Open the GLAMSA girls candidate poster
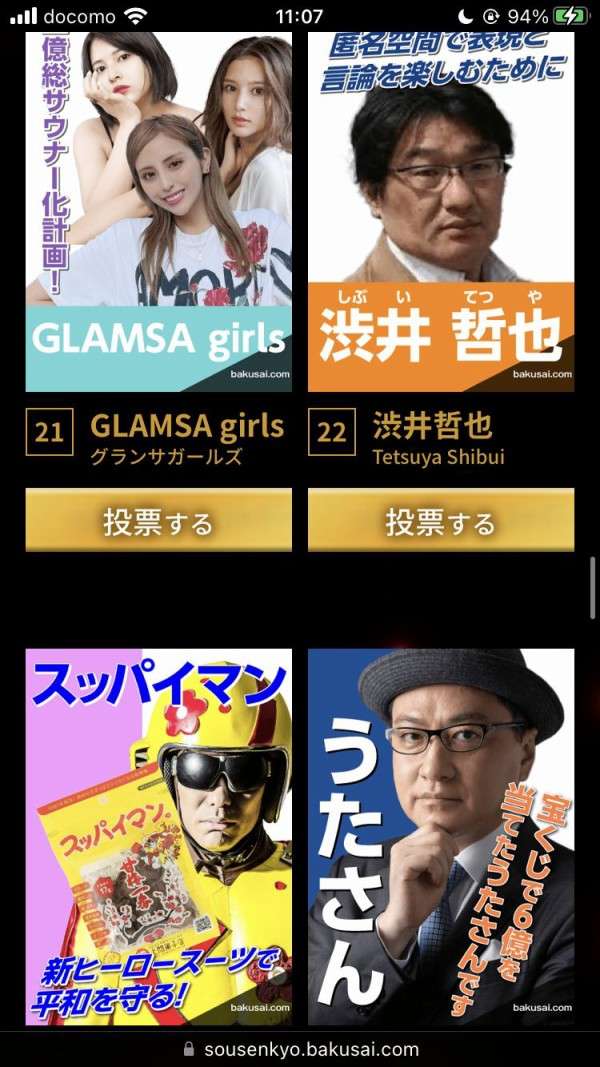 pyautogui.click(x=158, y=210)
